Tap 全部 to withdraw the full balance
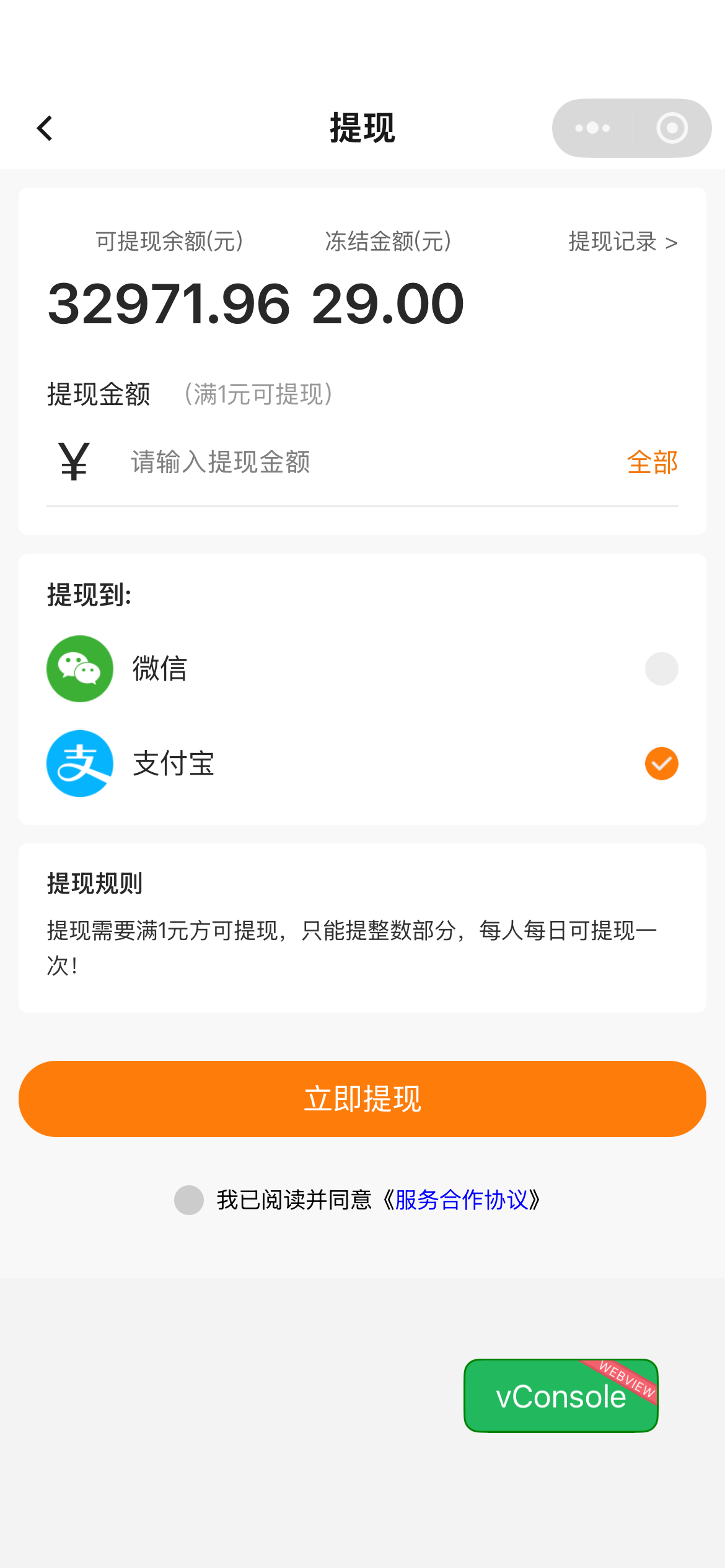725x1568 pixels. 652,462
